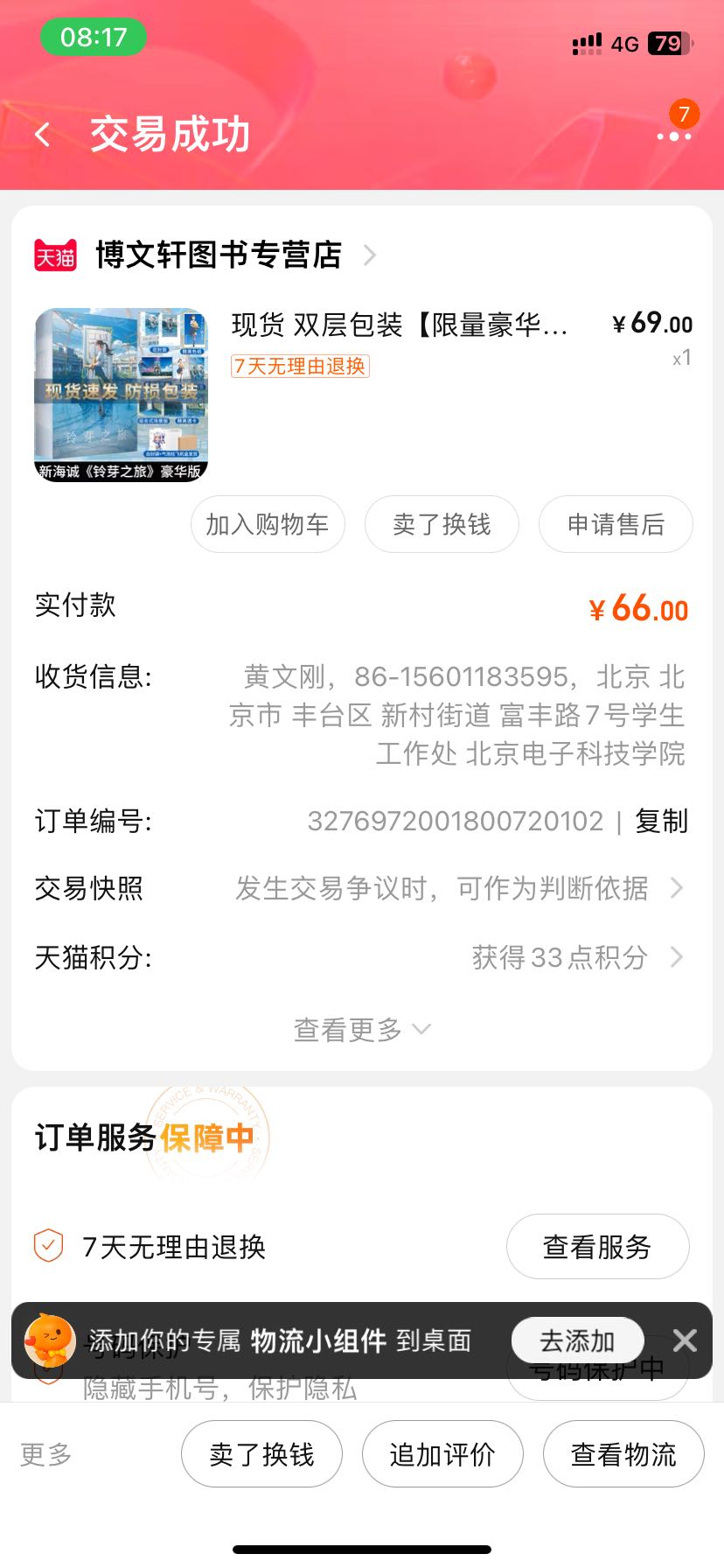Request after-sales via 申请售后
Image resolution: width=724 pixels, height=1568 pixels.
pos(616,524)
